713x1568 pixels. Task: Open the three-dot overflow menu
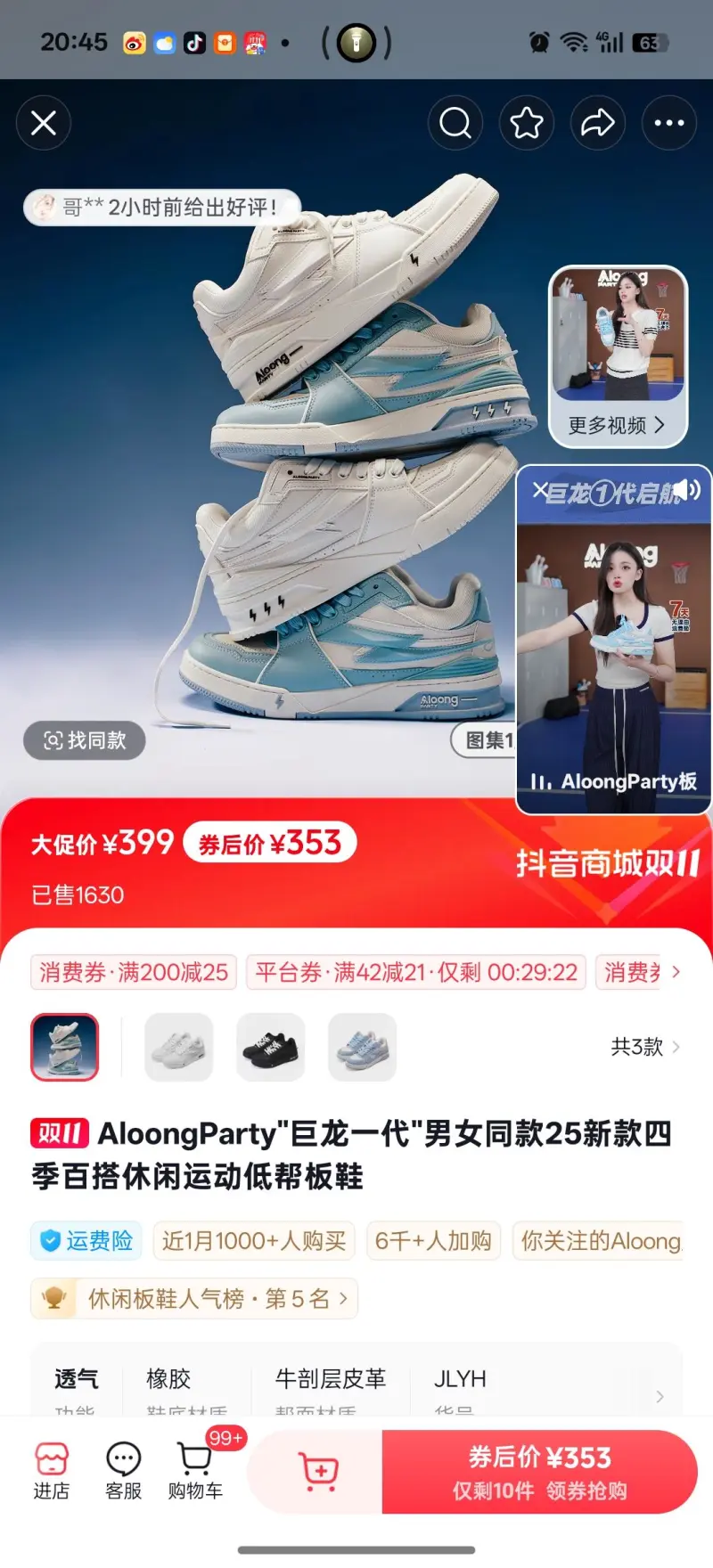point(669,123)
